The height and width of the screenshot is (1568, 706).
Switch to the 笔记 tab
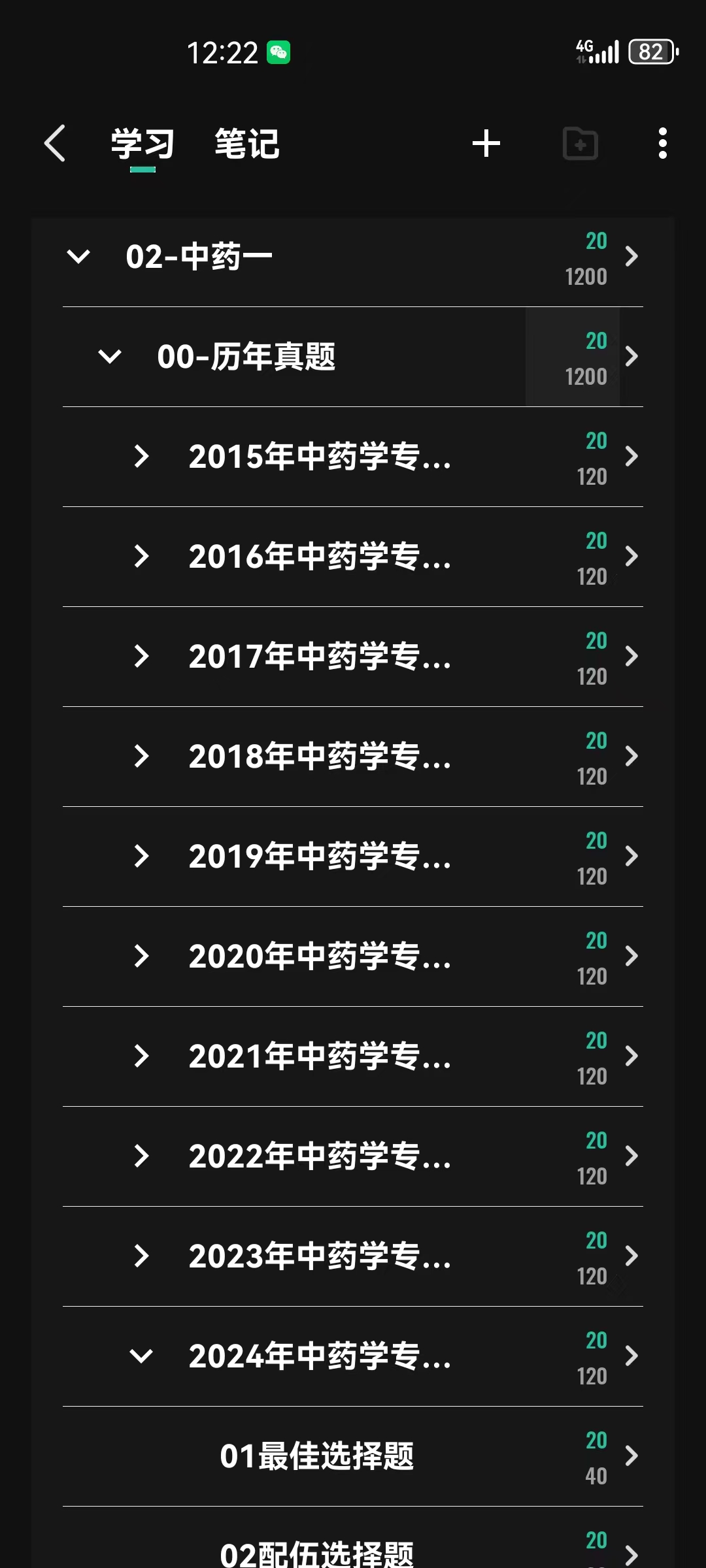point(246,144)
